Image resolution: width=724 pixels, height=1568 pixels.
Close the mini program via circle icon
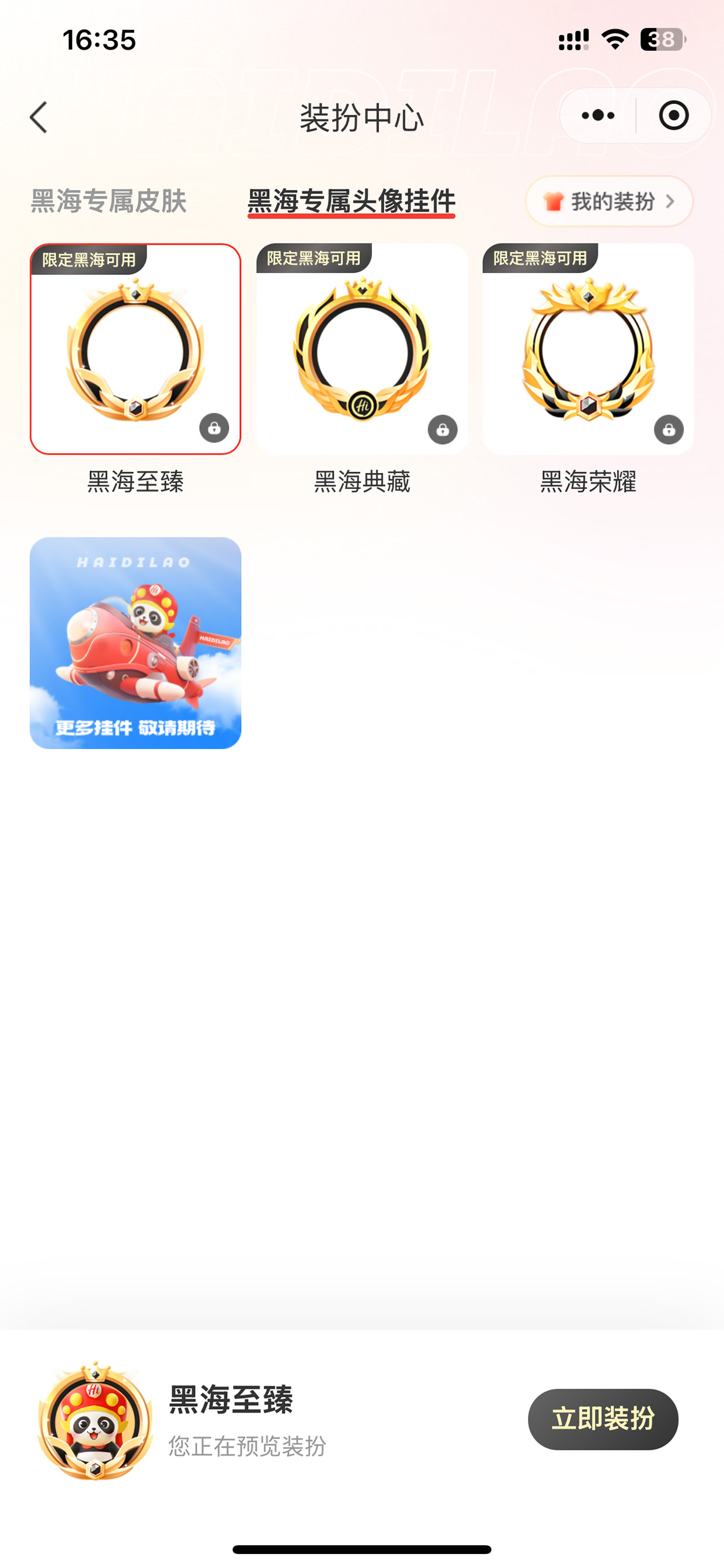(x=674, y=116)
